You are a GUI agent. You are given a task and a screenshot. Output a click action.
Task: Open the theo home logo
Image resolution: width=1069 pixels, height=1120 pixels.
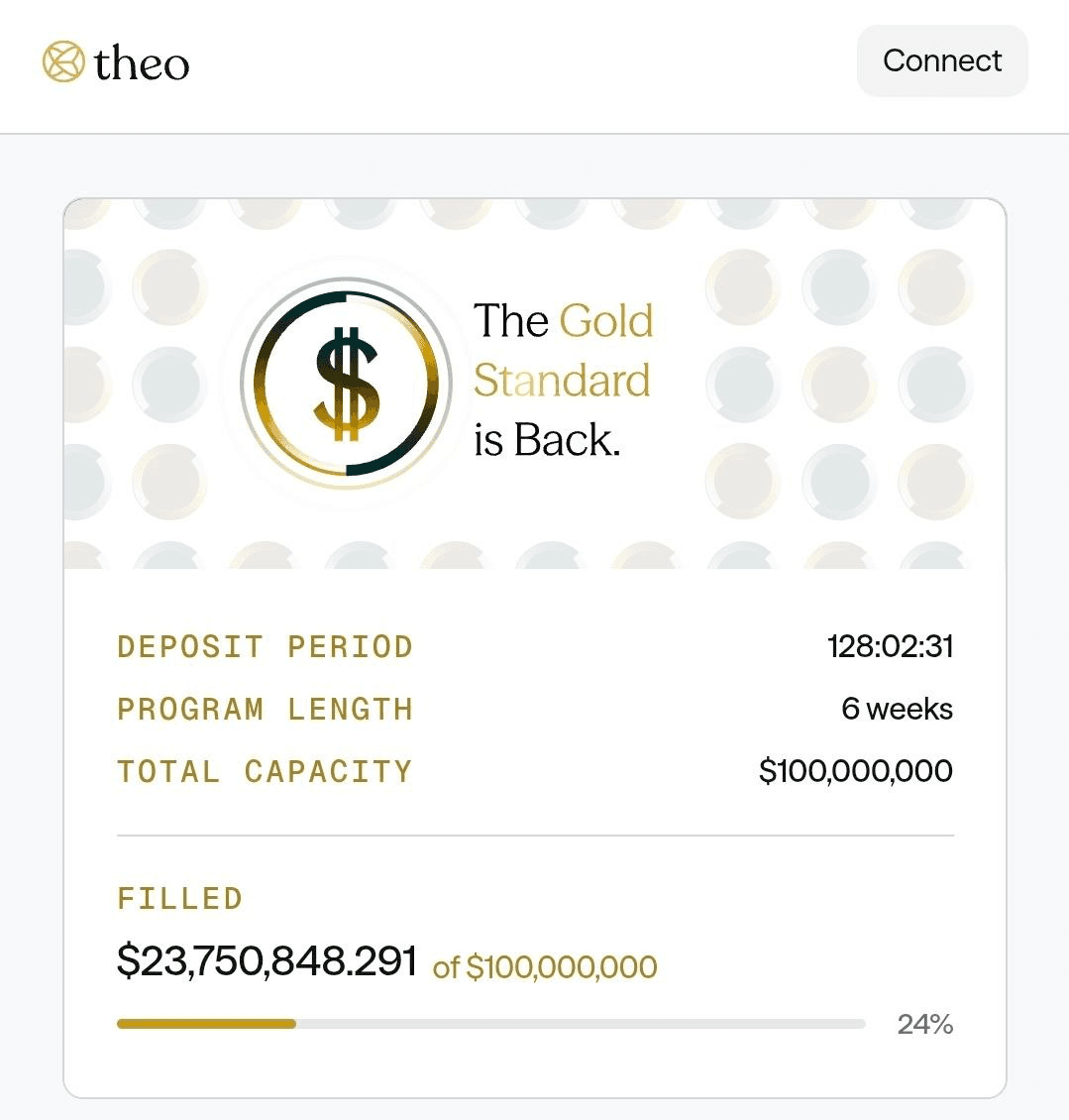coord(116,62)
